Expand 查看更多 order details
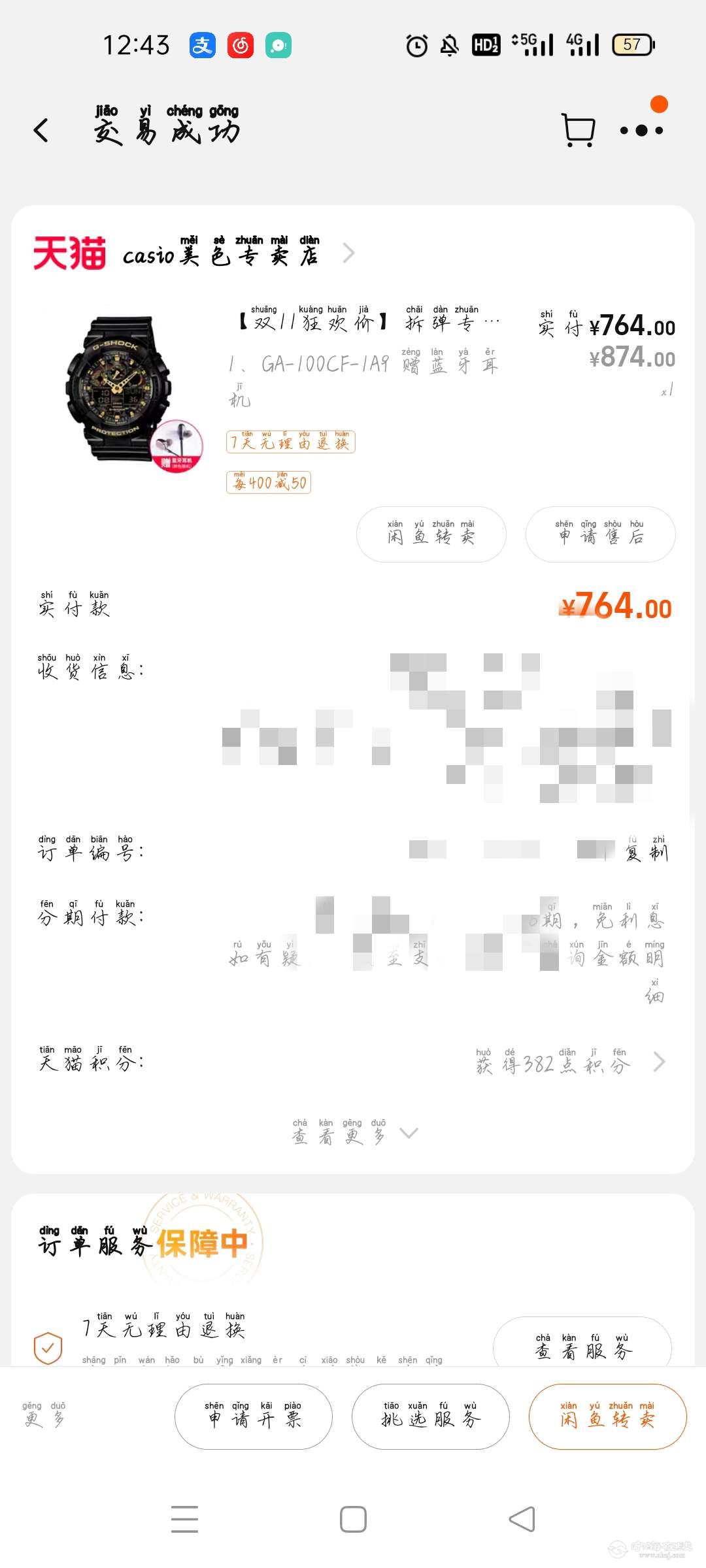Screen dimensions: 706x1568 (x=353, y=1135)
